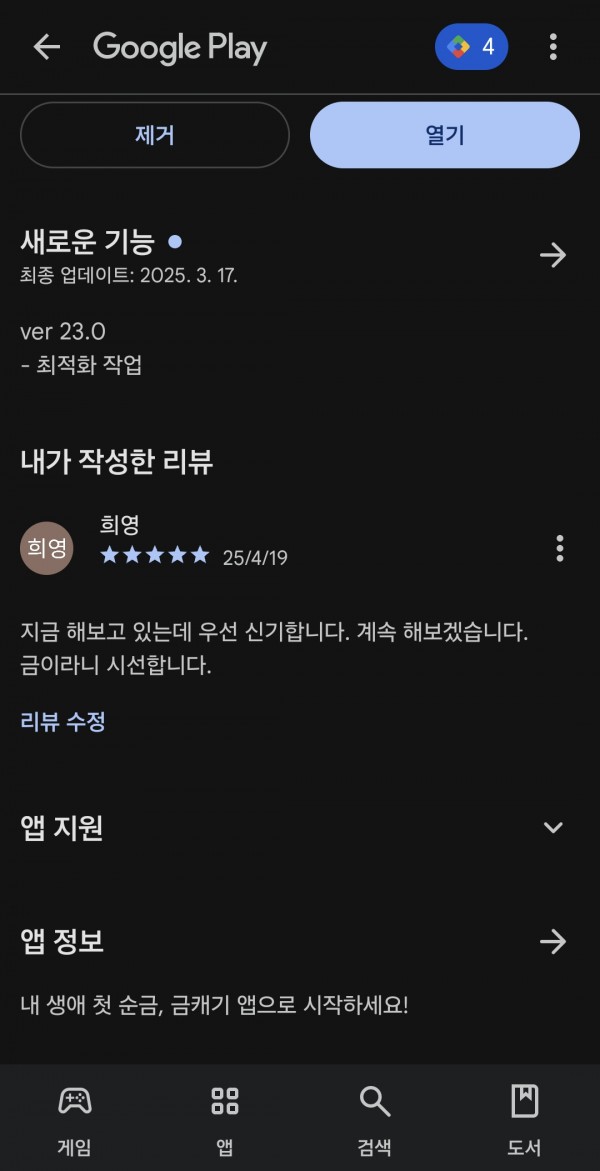
Task: Tap 열기 to open the app
Action: pos(445,135)
